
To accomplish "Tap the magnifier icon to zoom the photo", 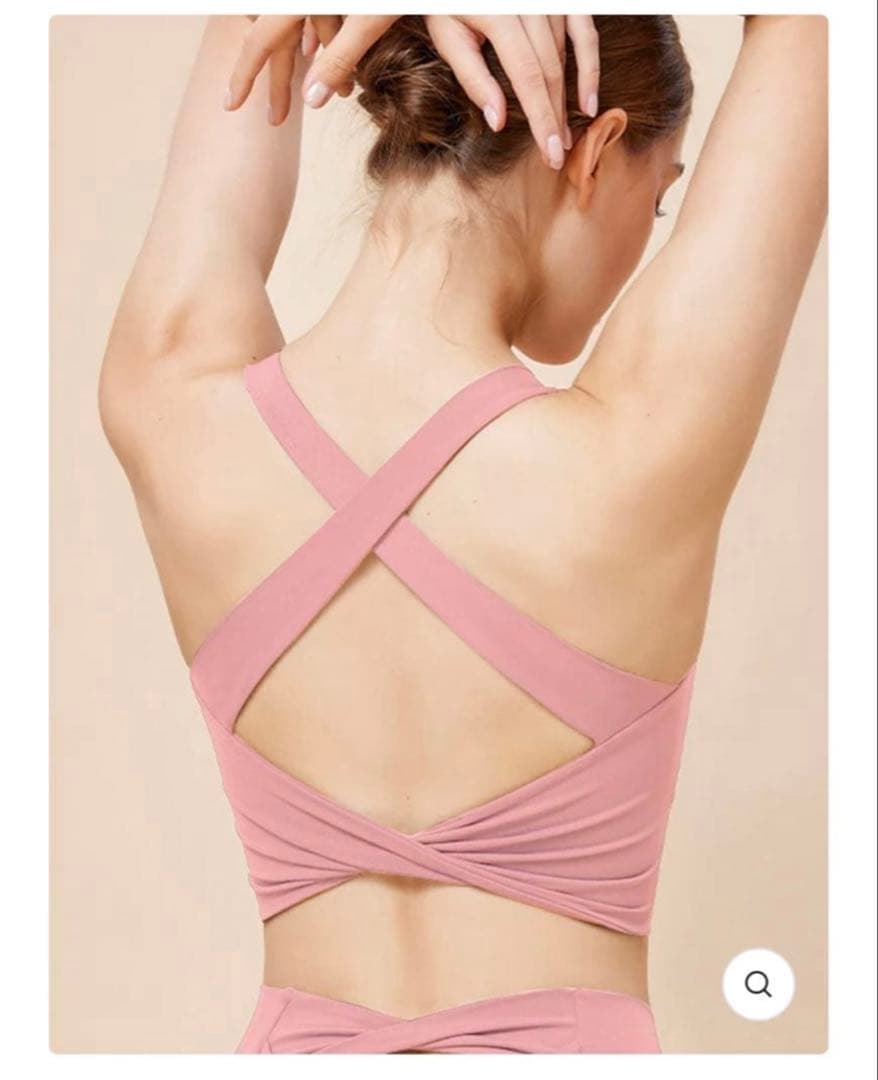I will 758,984.
